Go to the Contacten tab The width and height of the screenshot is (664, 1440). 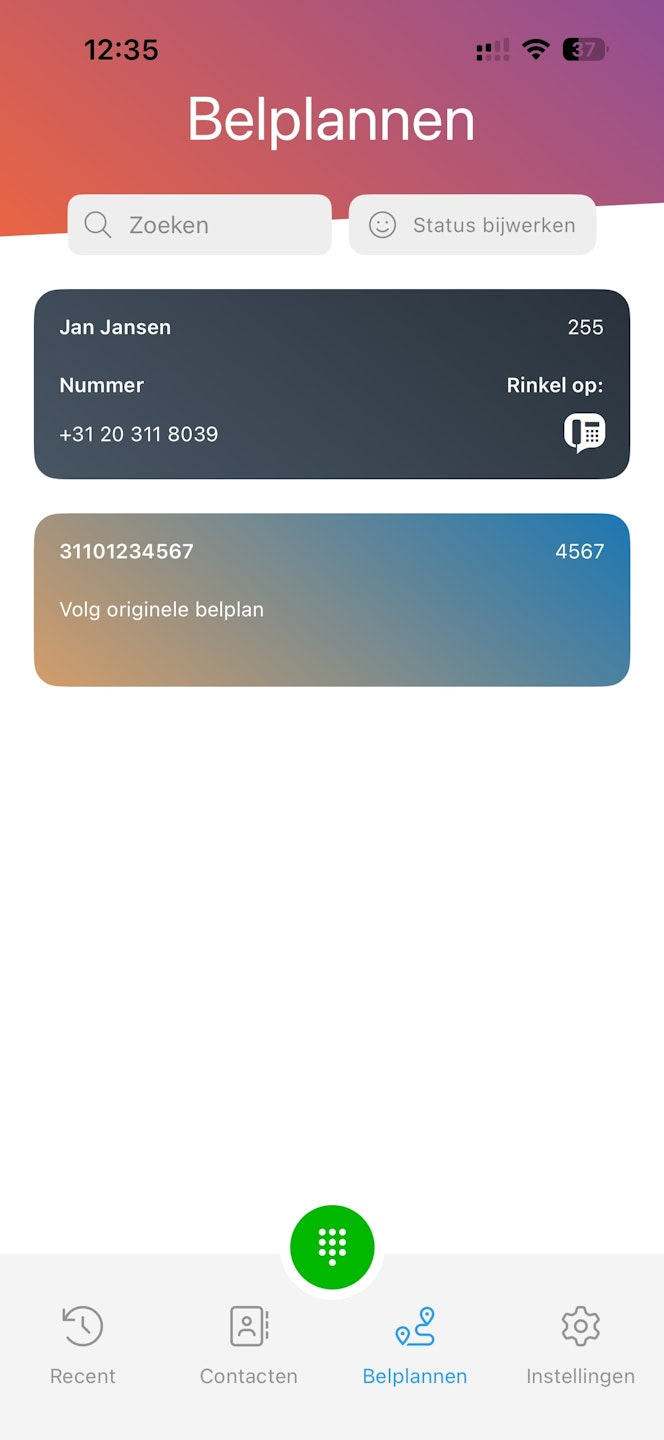point(249,1345)
